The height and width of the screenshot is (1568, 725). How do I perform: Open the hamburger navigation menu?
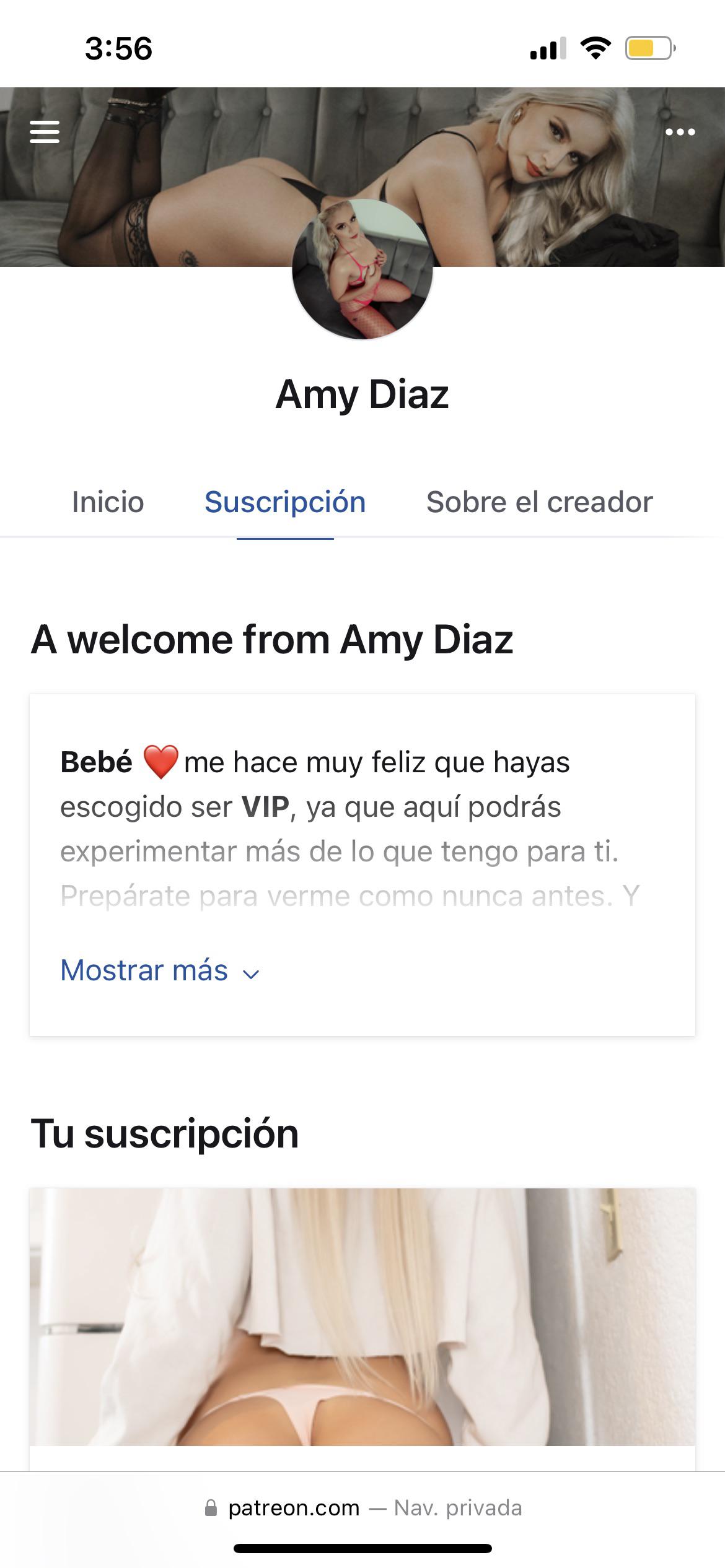click(x=45, y=131)
